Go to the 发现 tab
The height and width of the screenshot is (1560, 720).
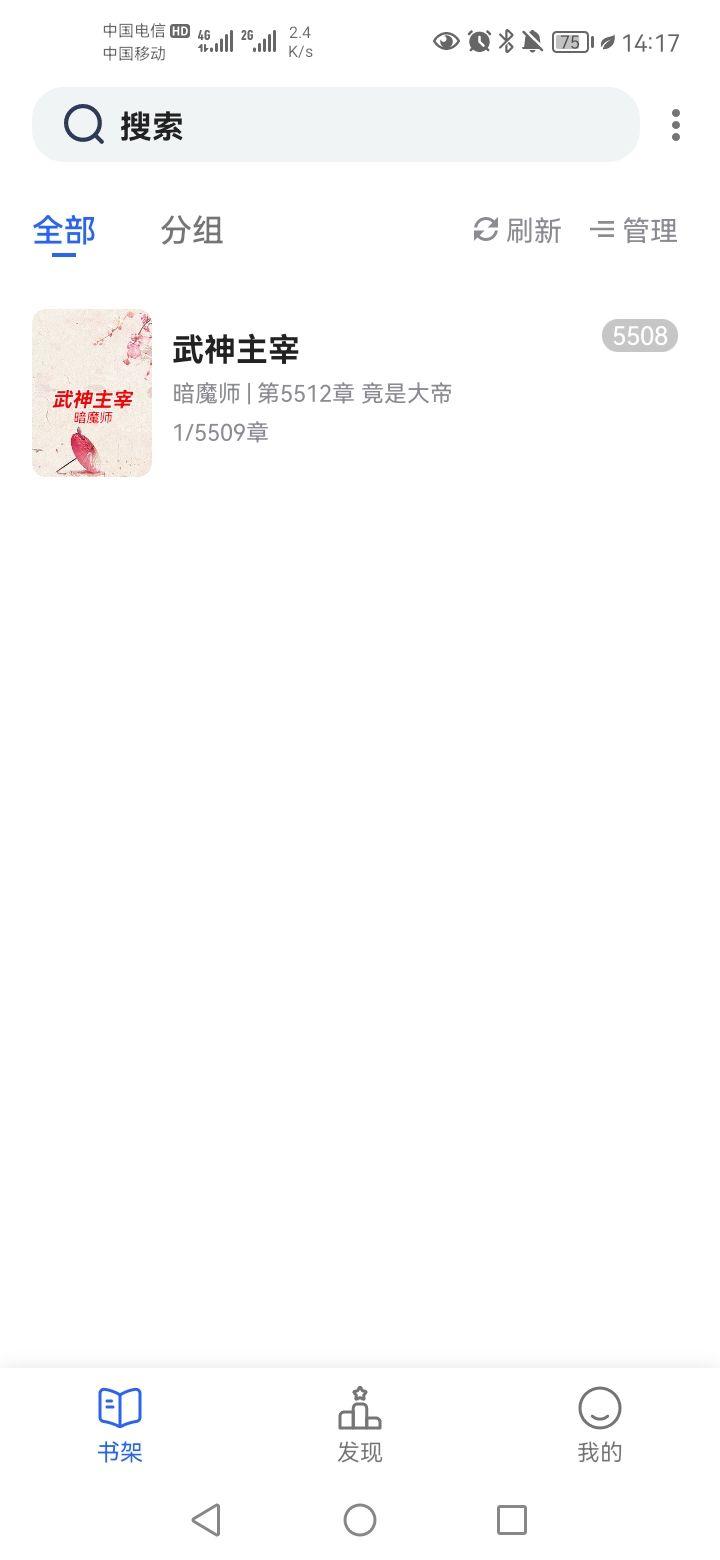[360, 1425]
